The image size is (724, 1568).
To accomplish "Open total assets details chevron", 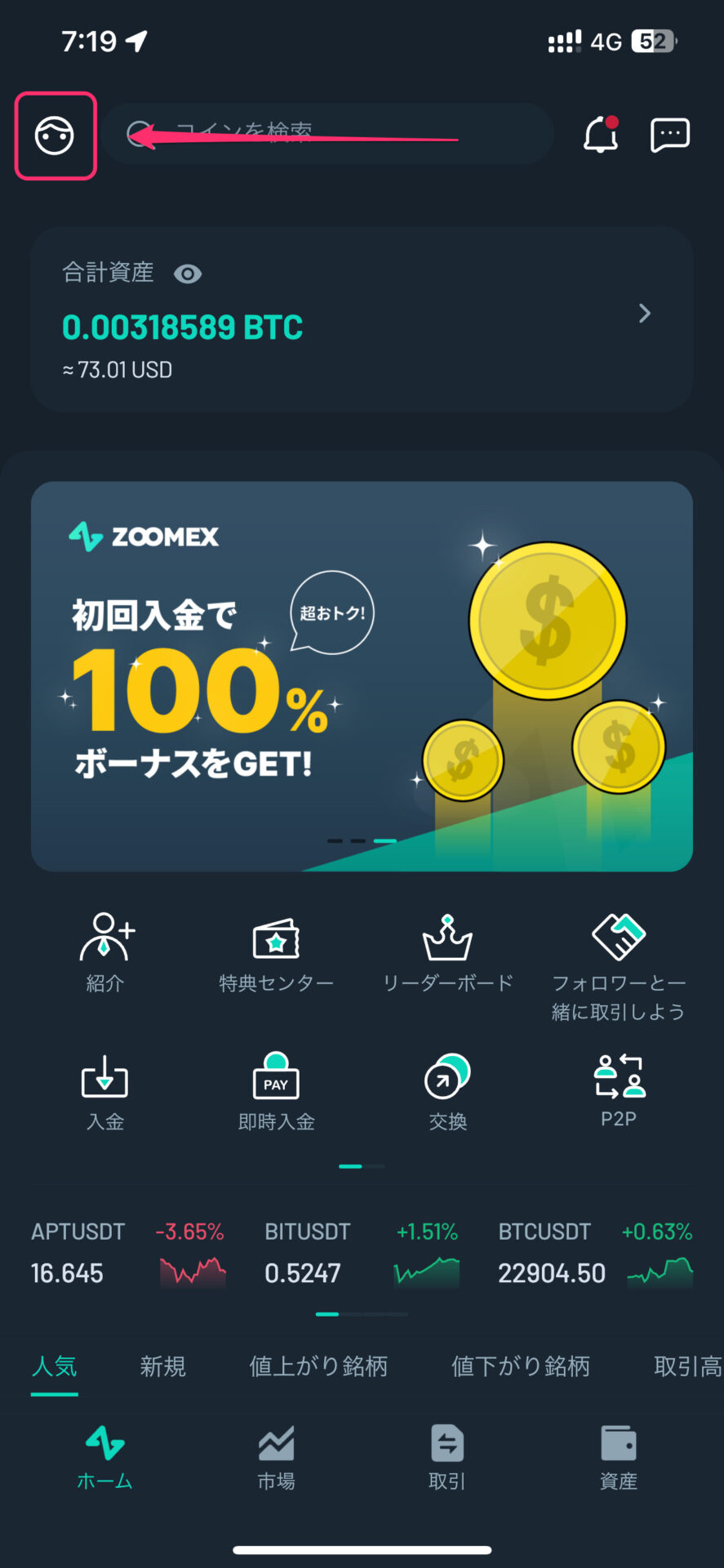I will (x=644, y=314).
